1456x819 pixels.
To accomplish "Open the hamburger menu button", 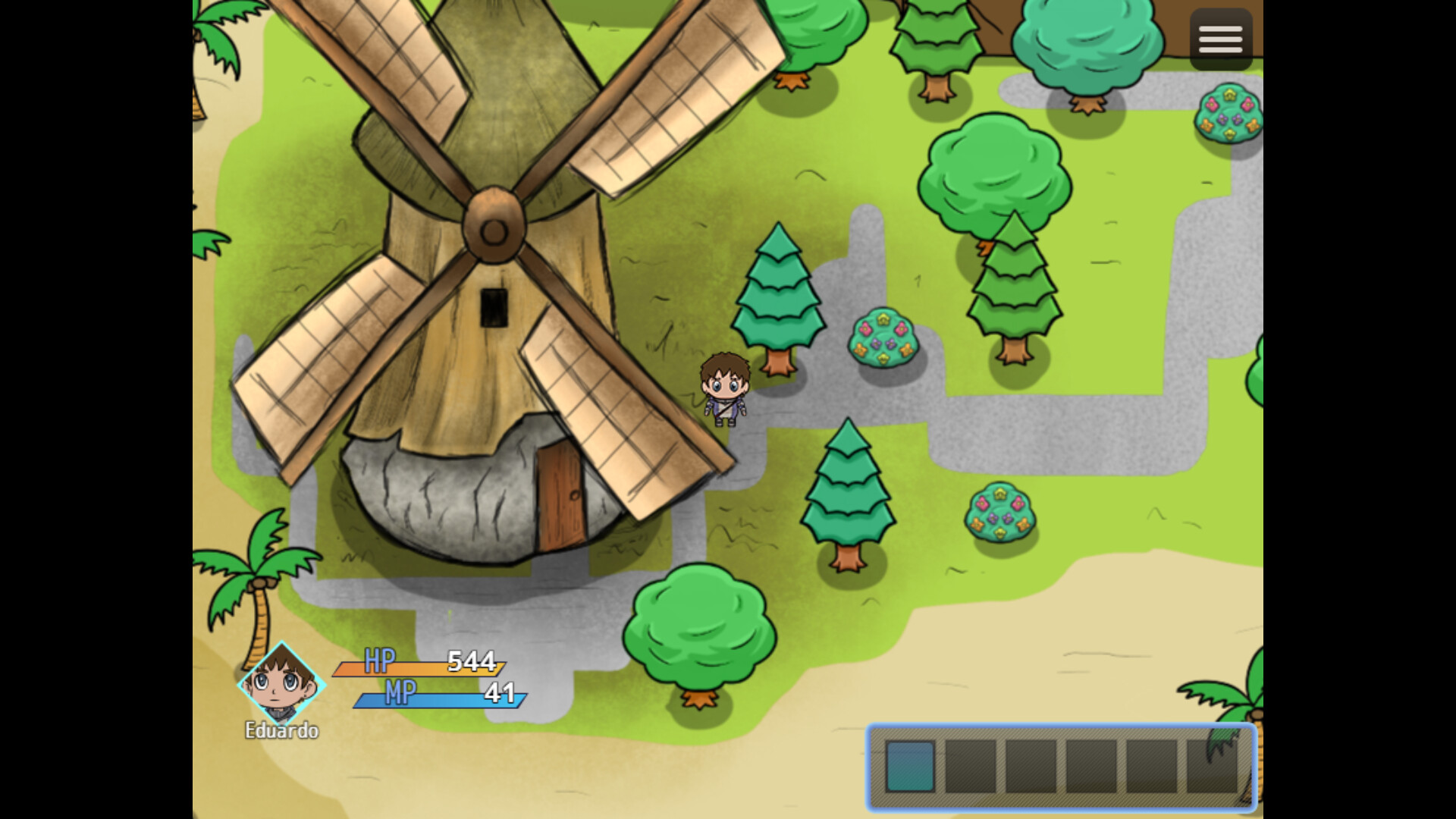I will [x=1220, y=39].
